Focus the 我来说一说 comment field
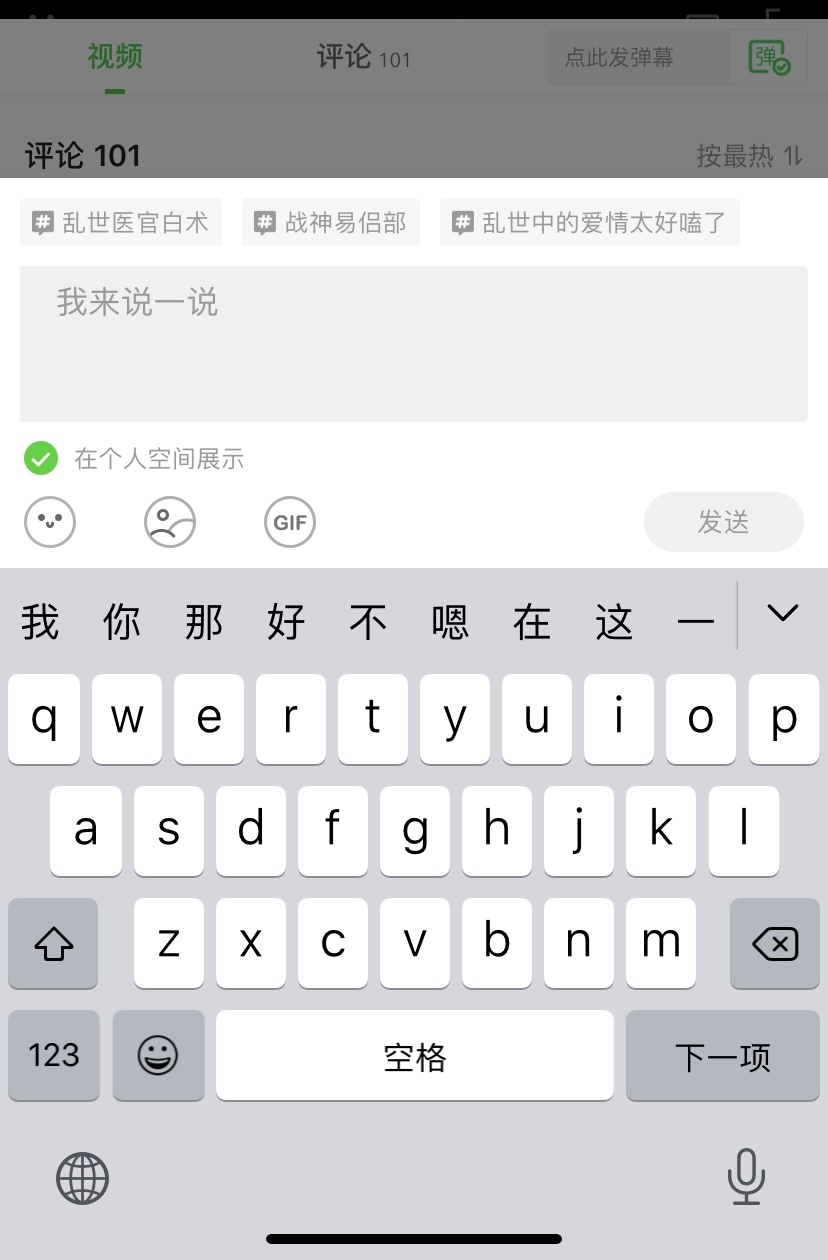The height and width of the screenshot is (1260, 828). [414, 343]
